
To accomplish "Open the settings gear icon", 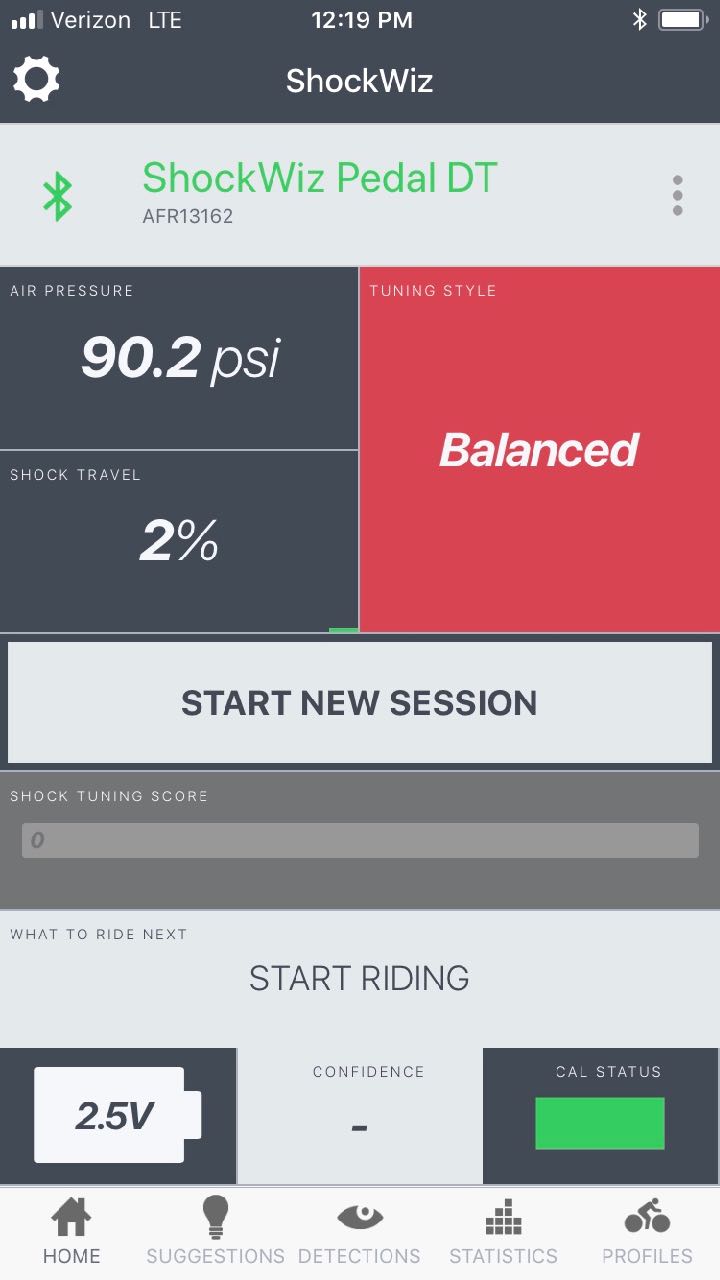I will point(36,79).
